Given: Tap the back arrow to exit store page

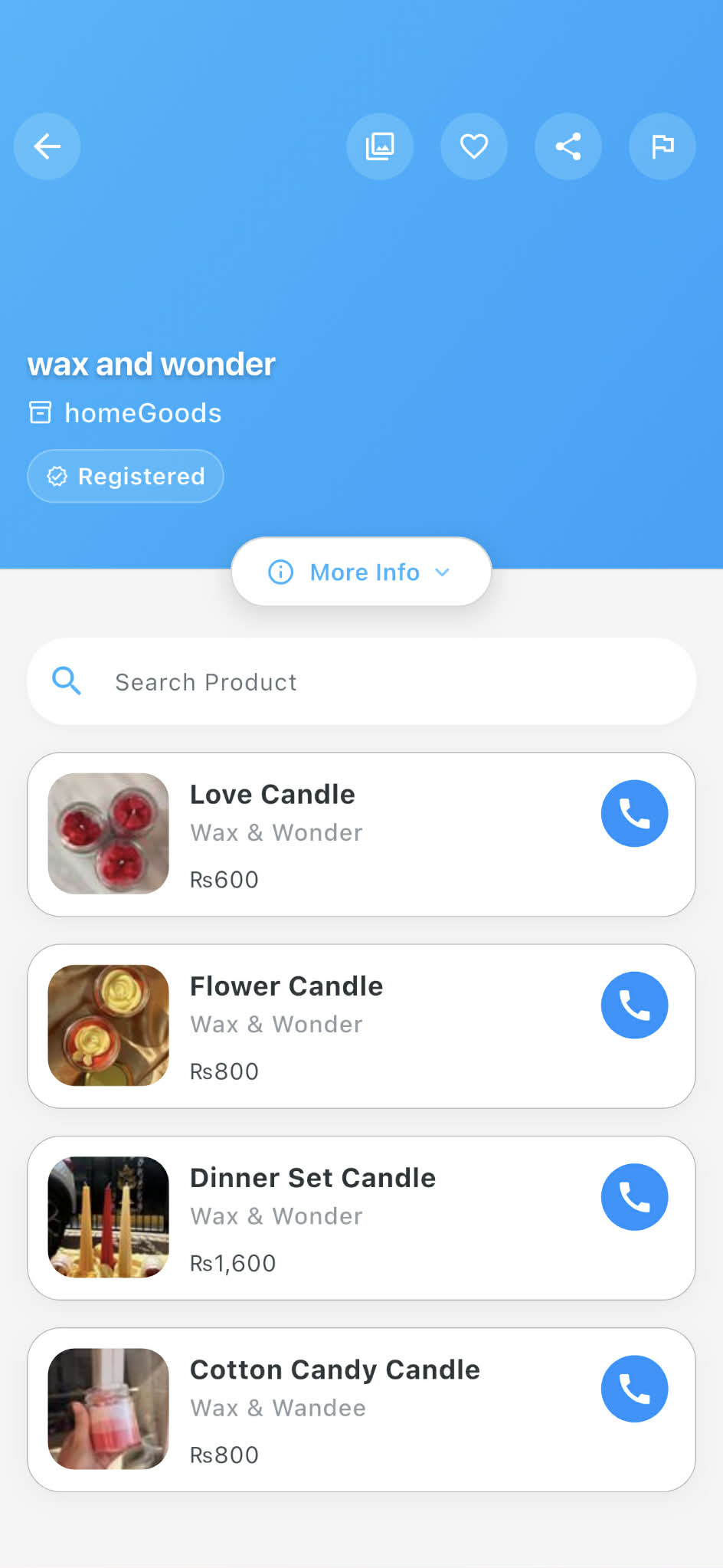Looking at the screenshot, I should pyautogui.click(x=47, y=146).
